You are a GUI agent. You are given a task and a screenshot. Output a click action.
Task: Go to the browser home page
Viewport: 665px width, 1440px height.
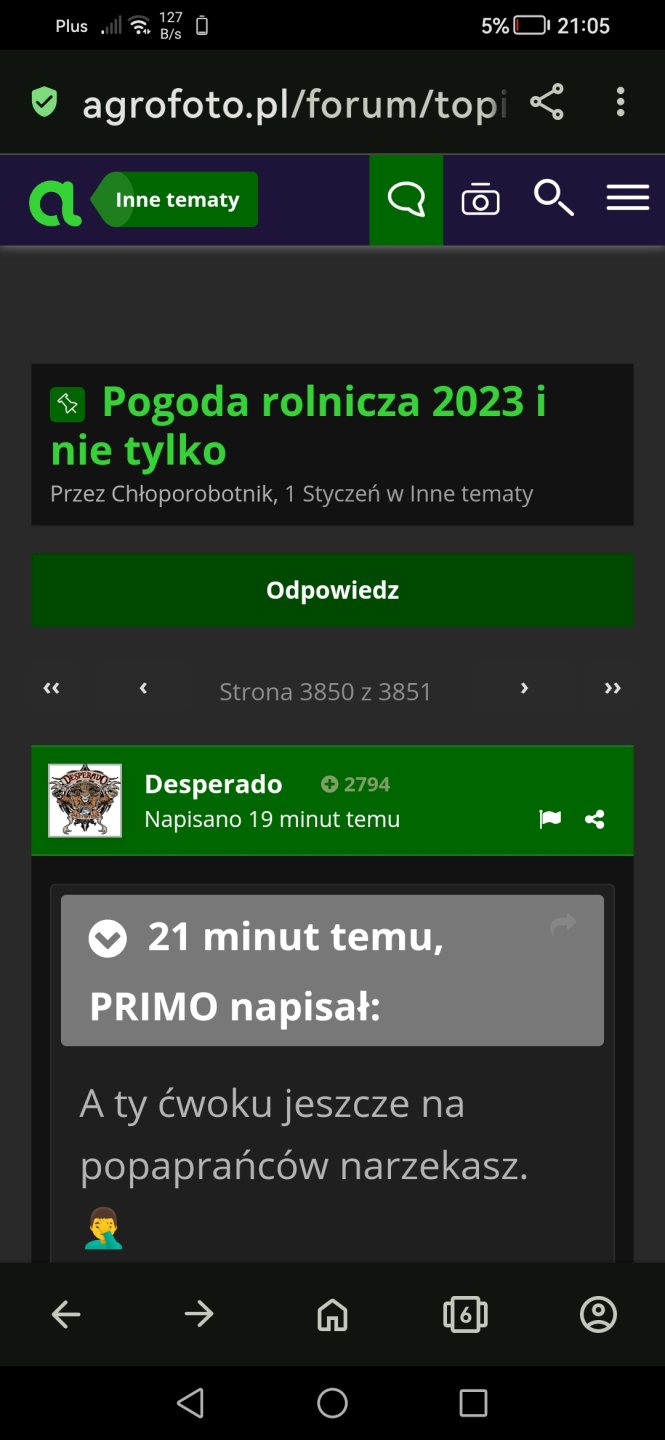[332, 1315]
